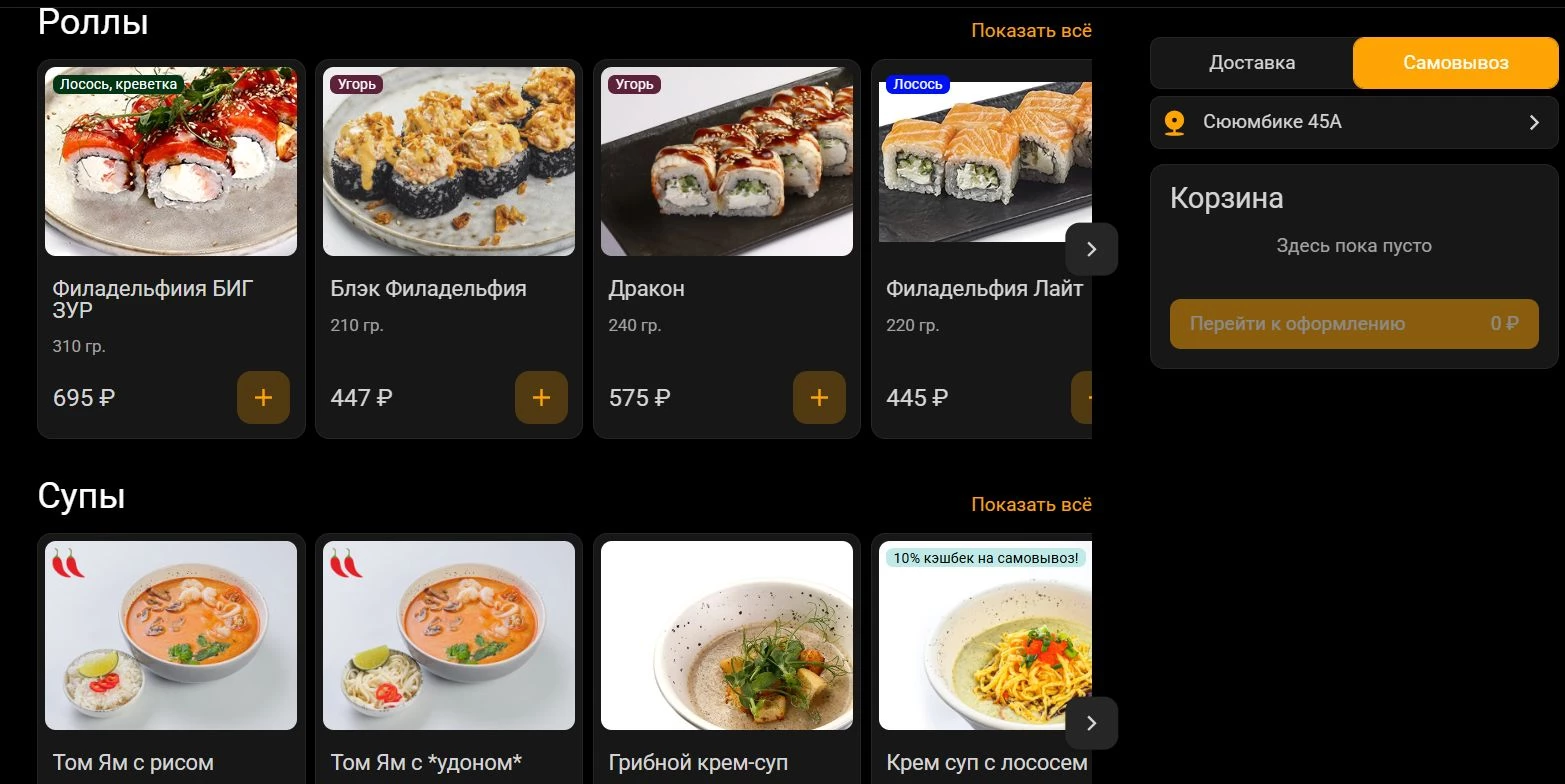Open the Сююмбике 45А address selector

(x=1353, y=122)
